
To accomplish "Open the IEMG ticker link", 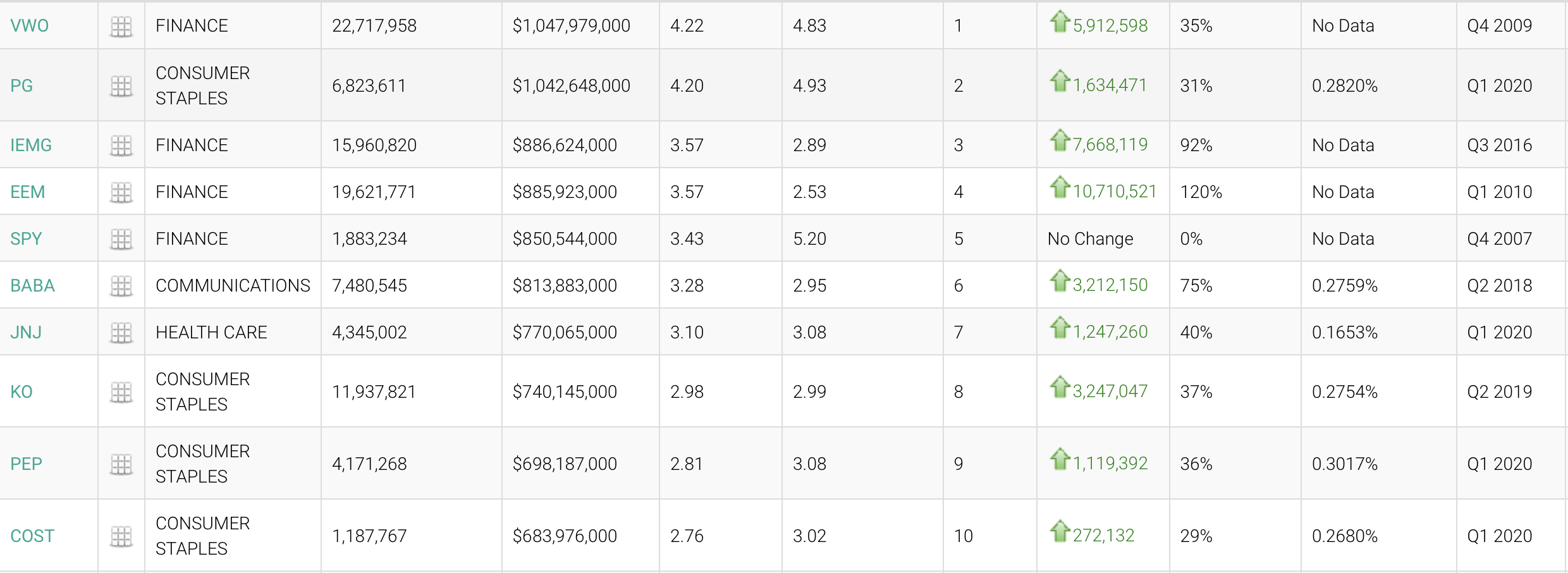I will (31, 145).
